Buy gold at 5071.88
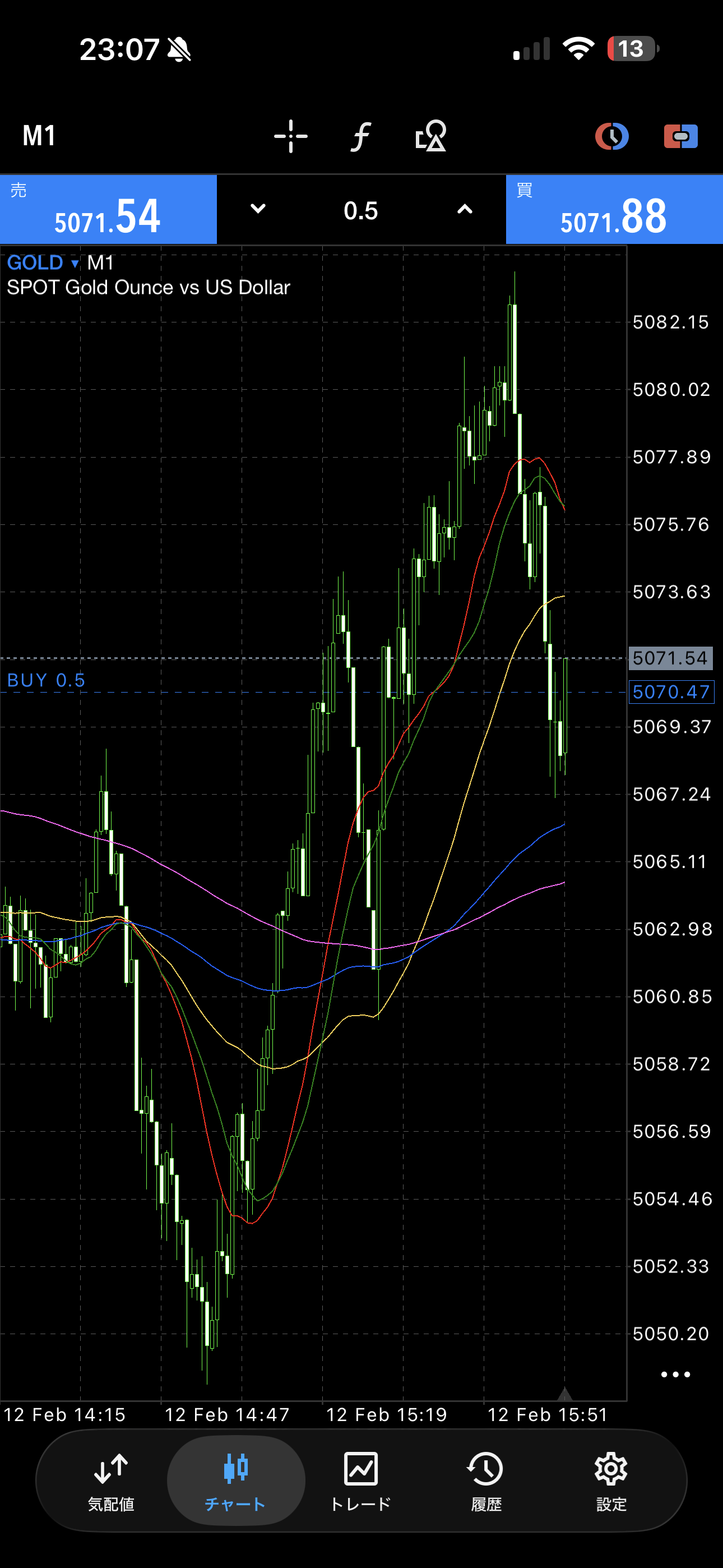 coord(614,210)
